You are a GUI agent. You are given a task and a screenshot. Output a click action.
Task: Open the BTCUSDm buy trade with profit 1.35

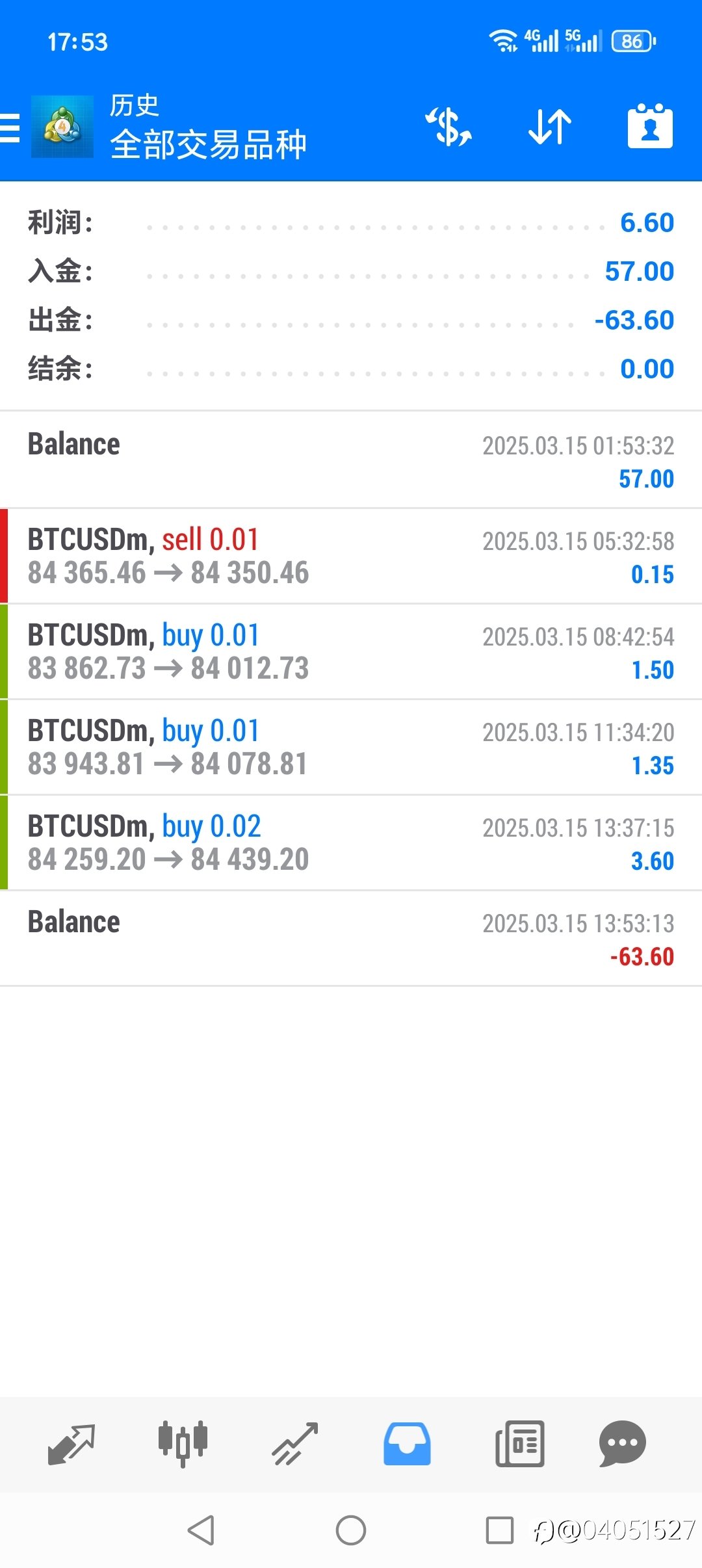(351, 748)
